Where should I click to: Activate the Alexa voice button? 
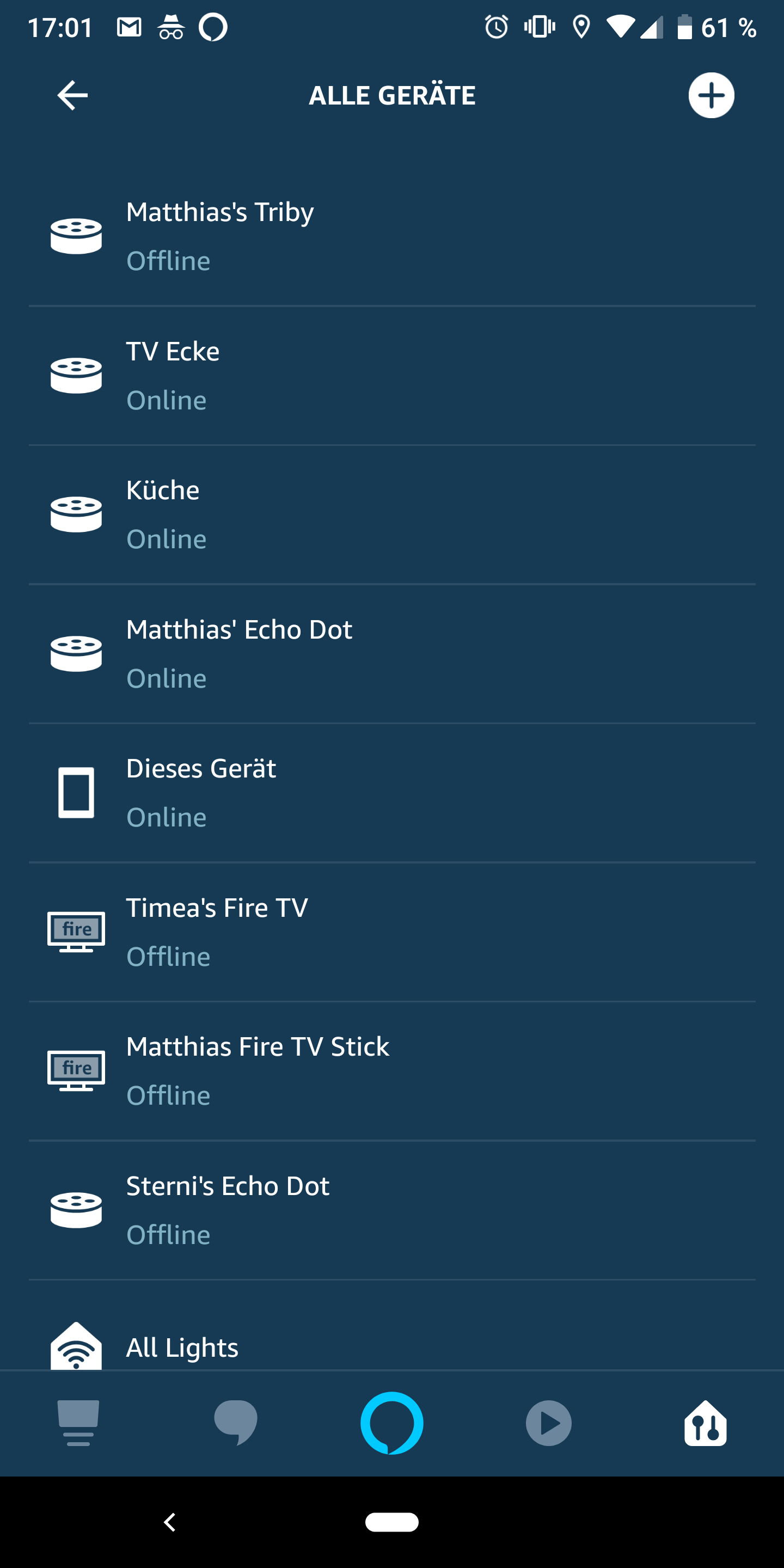coord(392,1423)
